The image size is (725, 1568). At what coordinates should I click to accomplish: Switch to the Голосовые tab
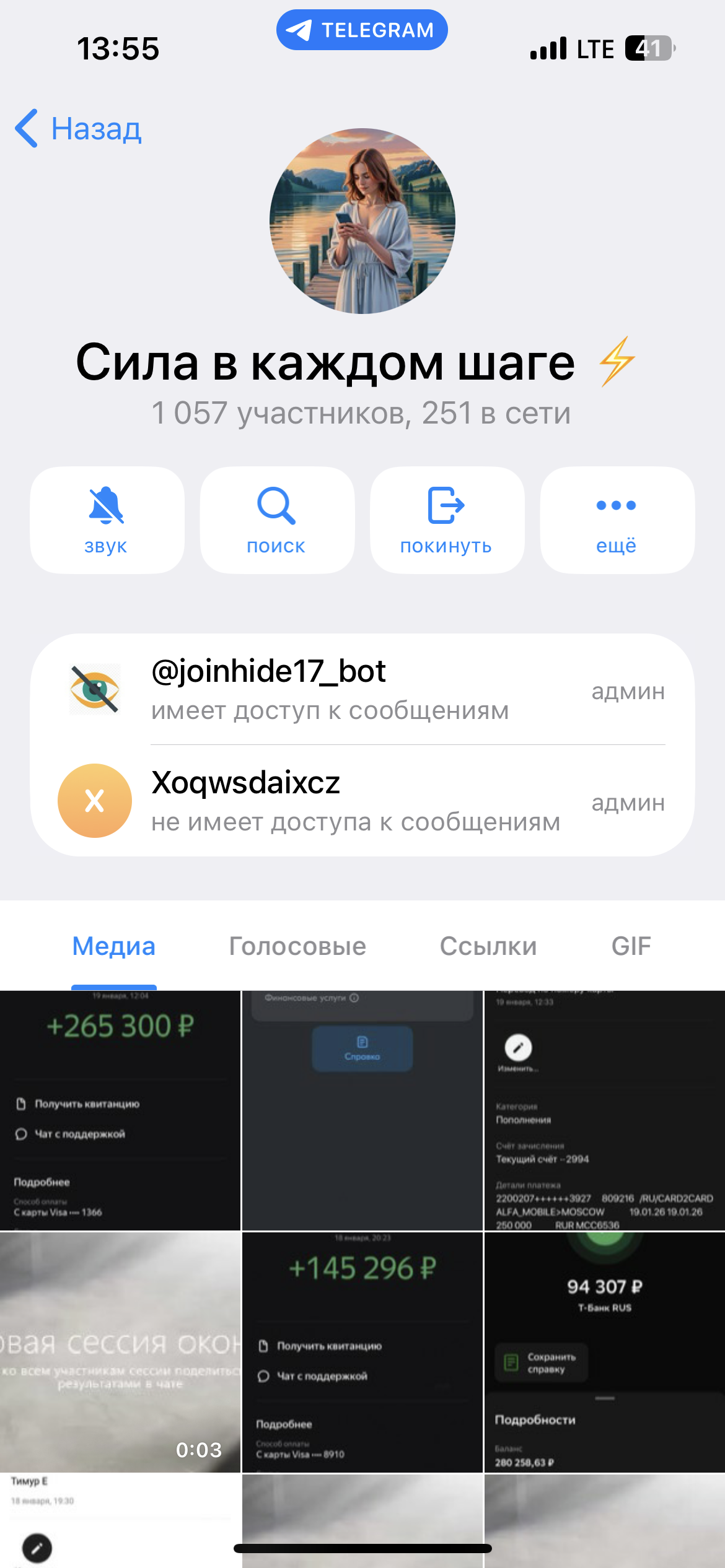[x=297, y=946]
